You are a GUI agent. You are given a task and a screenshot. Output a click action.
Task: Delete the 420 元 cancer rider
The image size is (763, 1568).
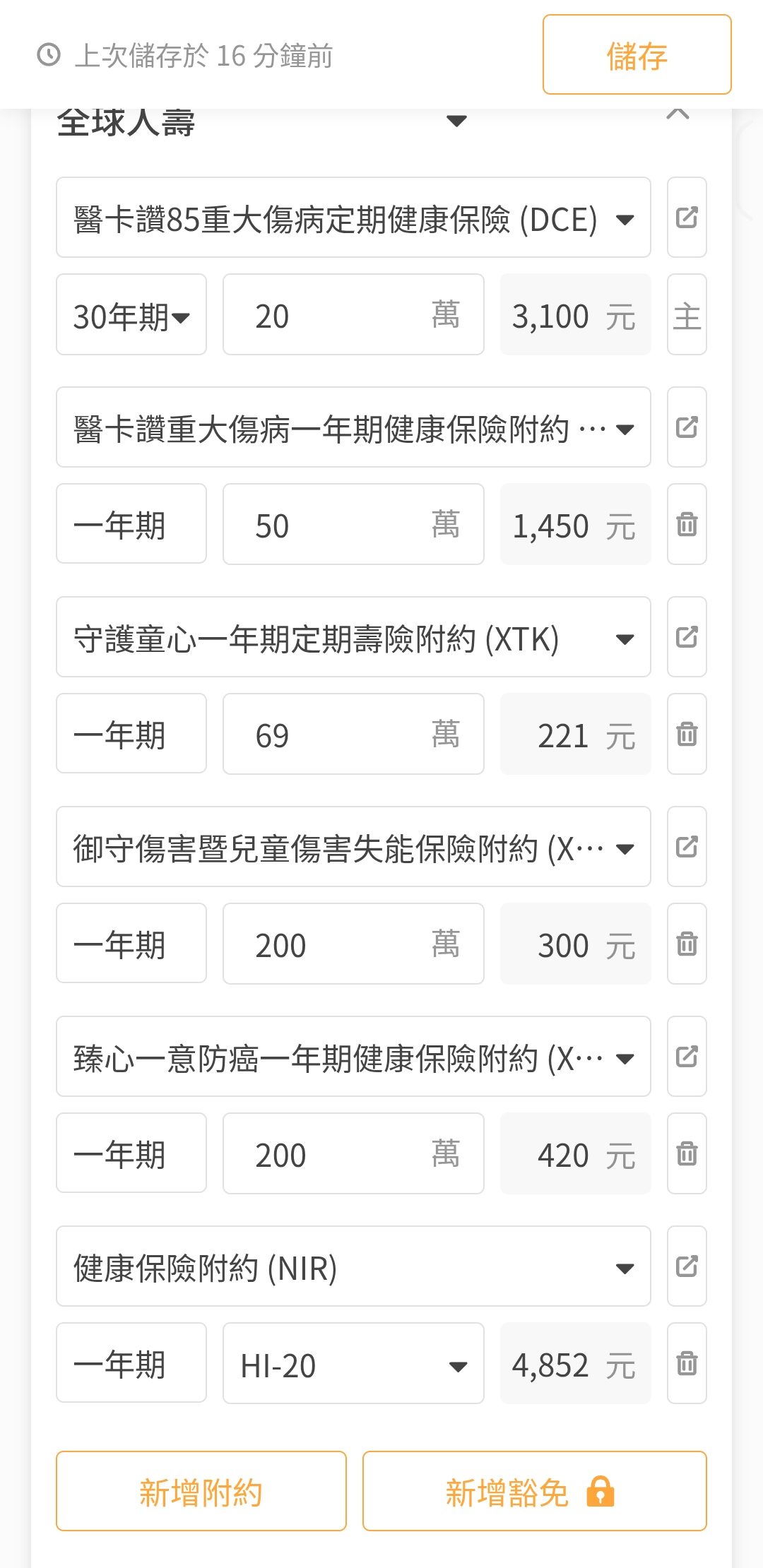coord(687,1154)
